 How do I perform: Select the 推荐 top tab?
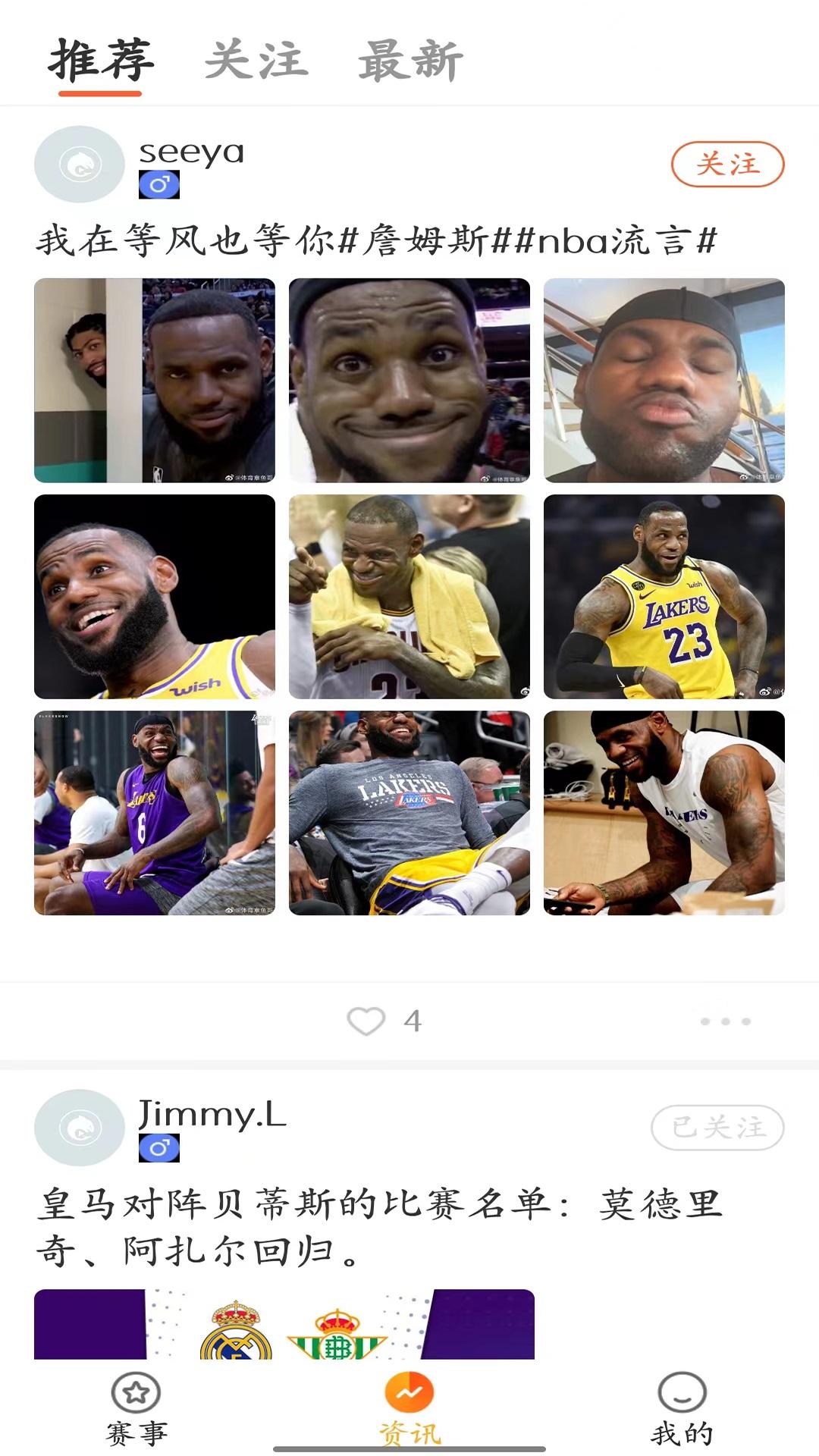point(101,61)
